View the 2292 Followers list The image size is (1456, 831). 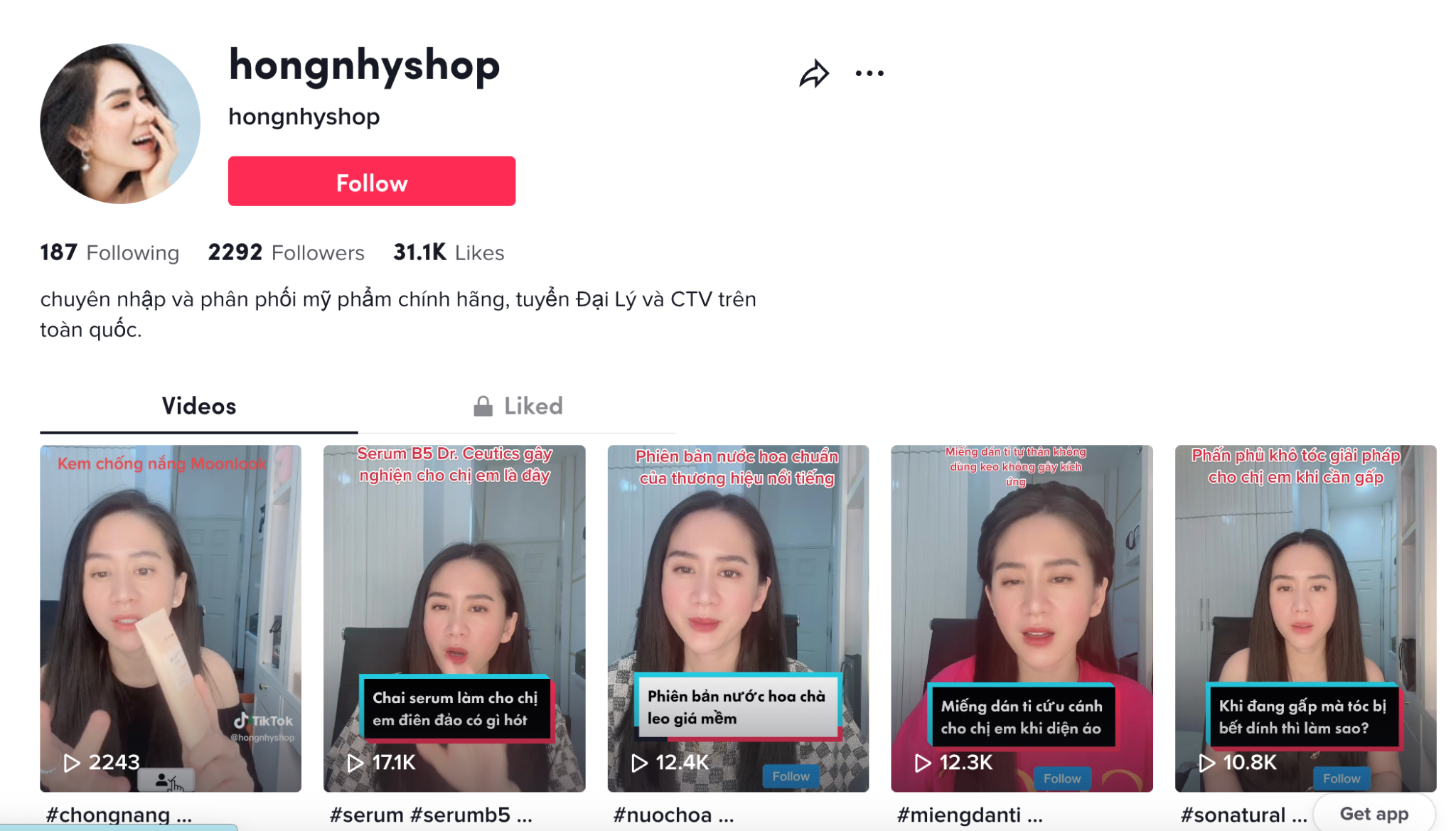point(286,252)
